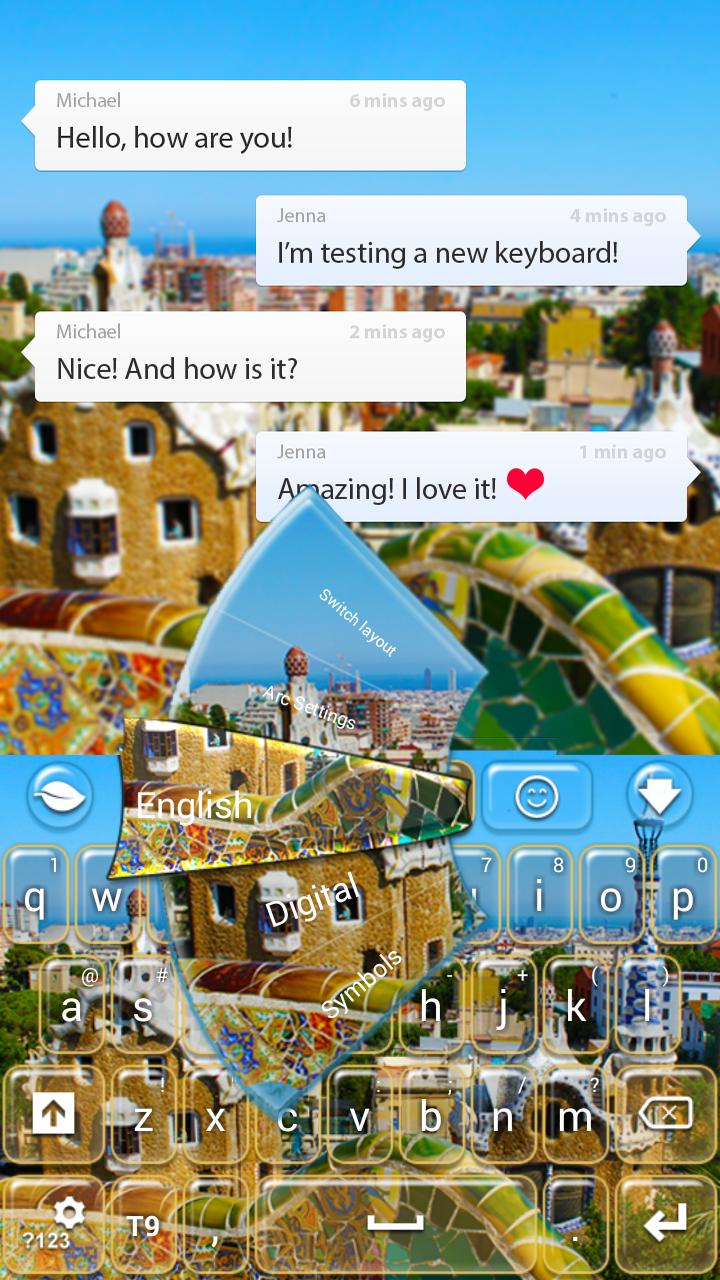Type the letter p
The width and height of the screenshot is (720, 1280).
tap(683, 897)
